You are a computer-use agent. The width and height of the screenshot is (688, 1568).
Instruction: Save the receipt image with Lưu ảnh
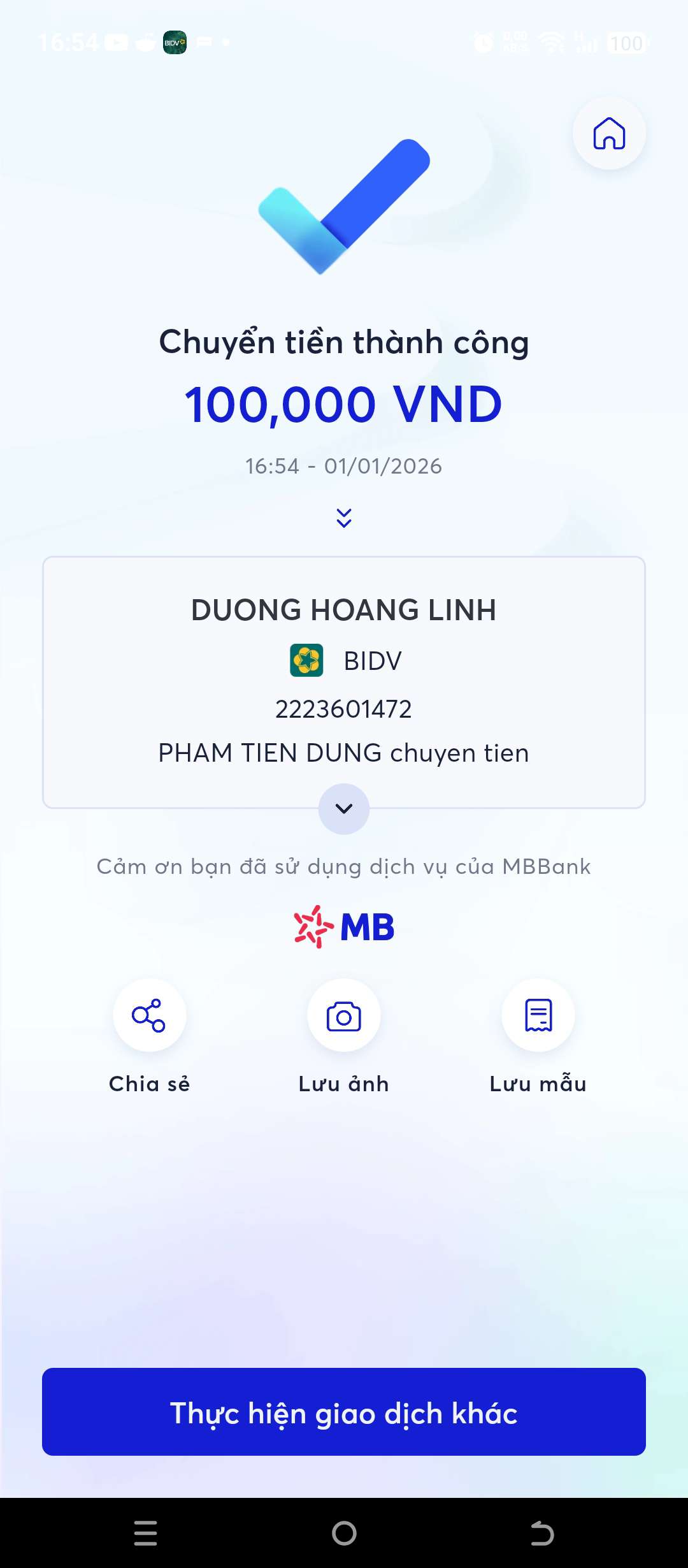click(344, 1015)
